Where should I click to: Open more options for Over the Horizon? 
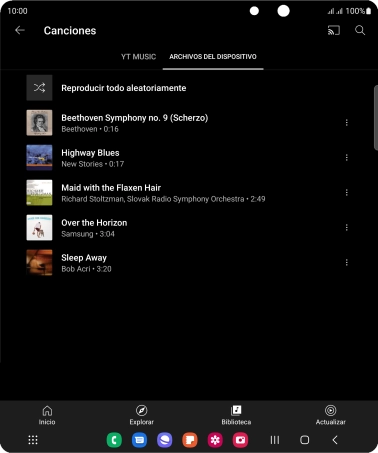[x=347, y=228]
